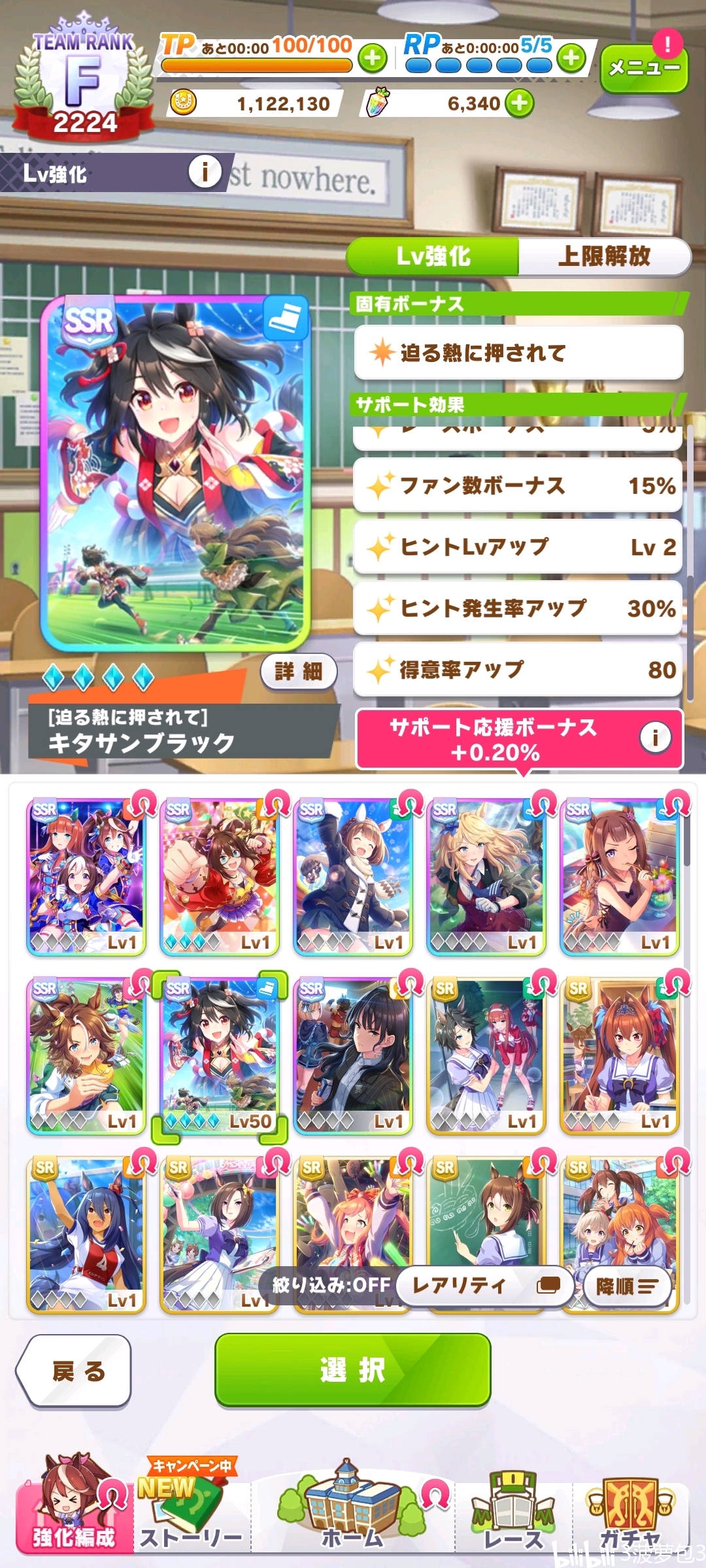The height and width of the screenshot is (1568, 706).
Task: Add RP with the plus icon
Action: [571, 58]
